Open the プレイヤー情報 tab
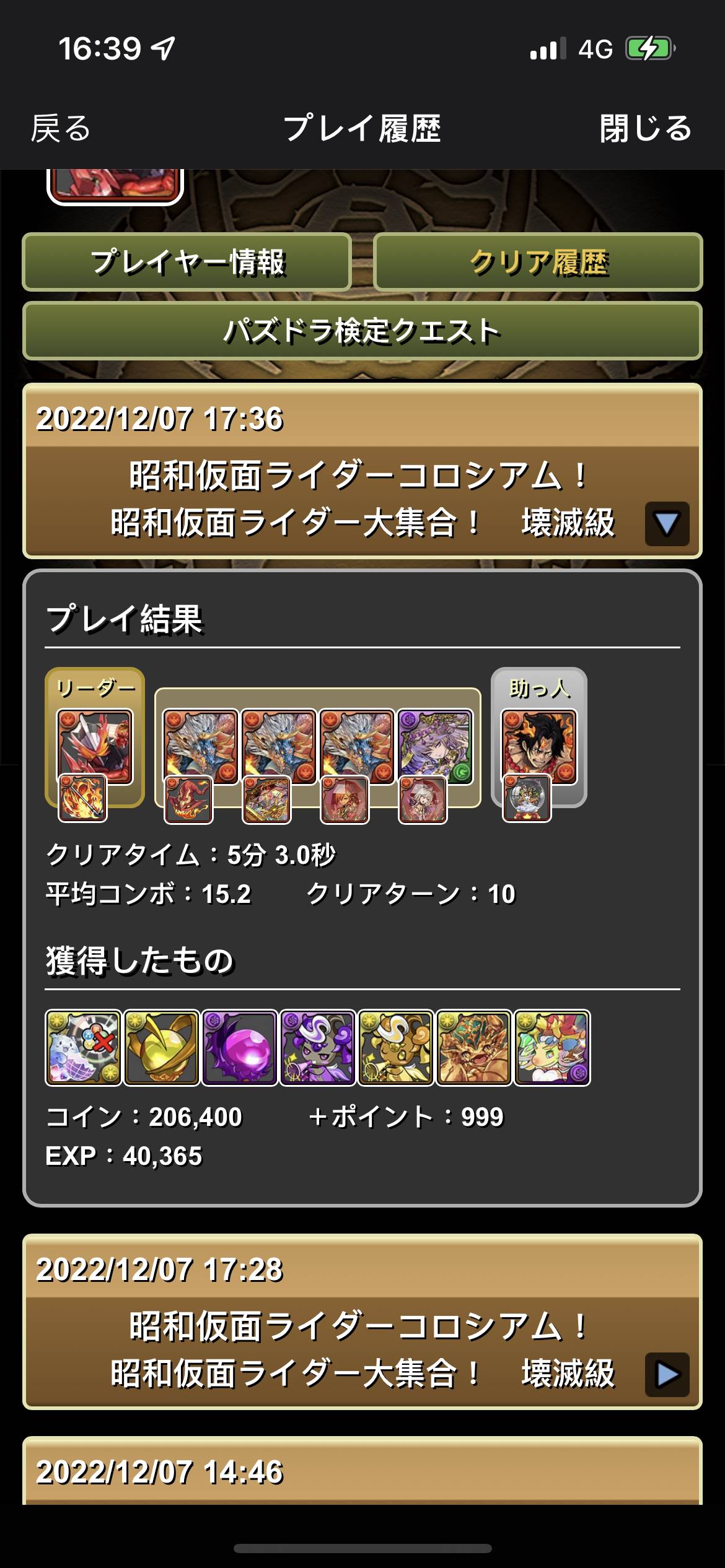 pos(187,262)
